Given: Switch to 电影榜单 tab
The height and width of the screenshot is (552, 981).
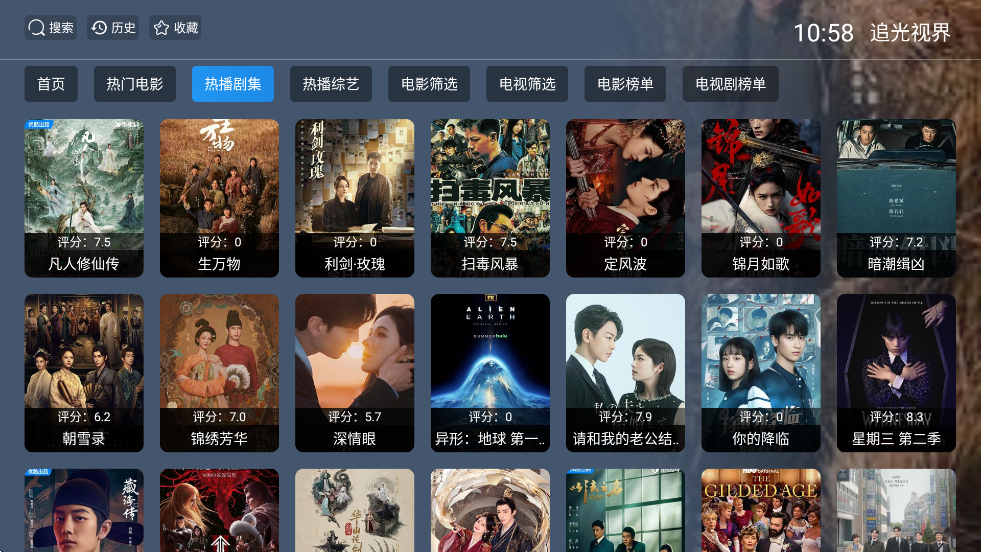Looking at the screenshot, I should tap(625, 84).
